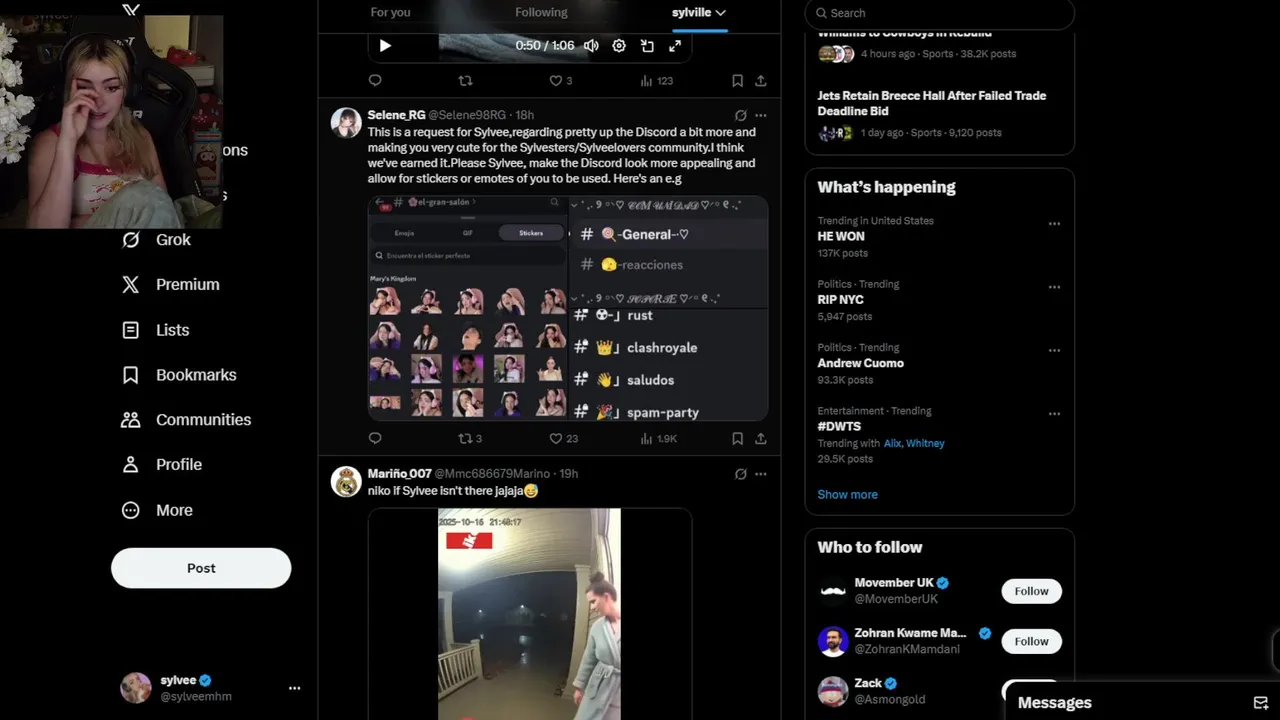Play the video at the top

pyautogui.click(x=385, y=46)
